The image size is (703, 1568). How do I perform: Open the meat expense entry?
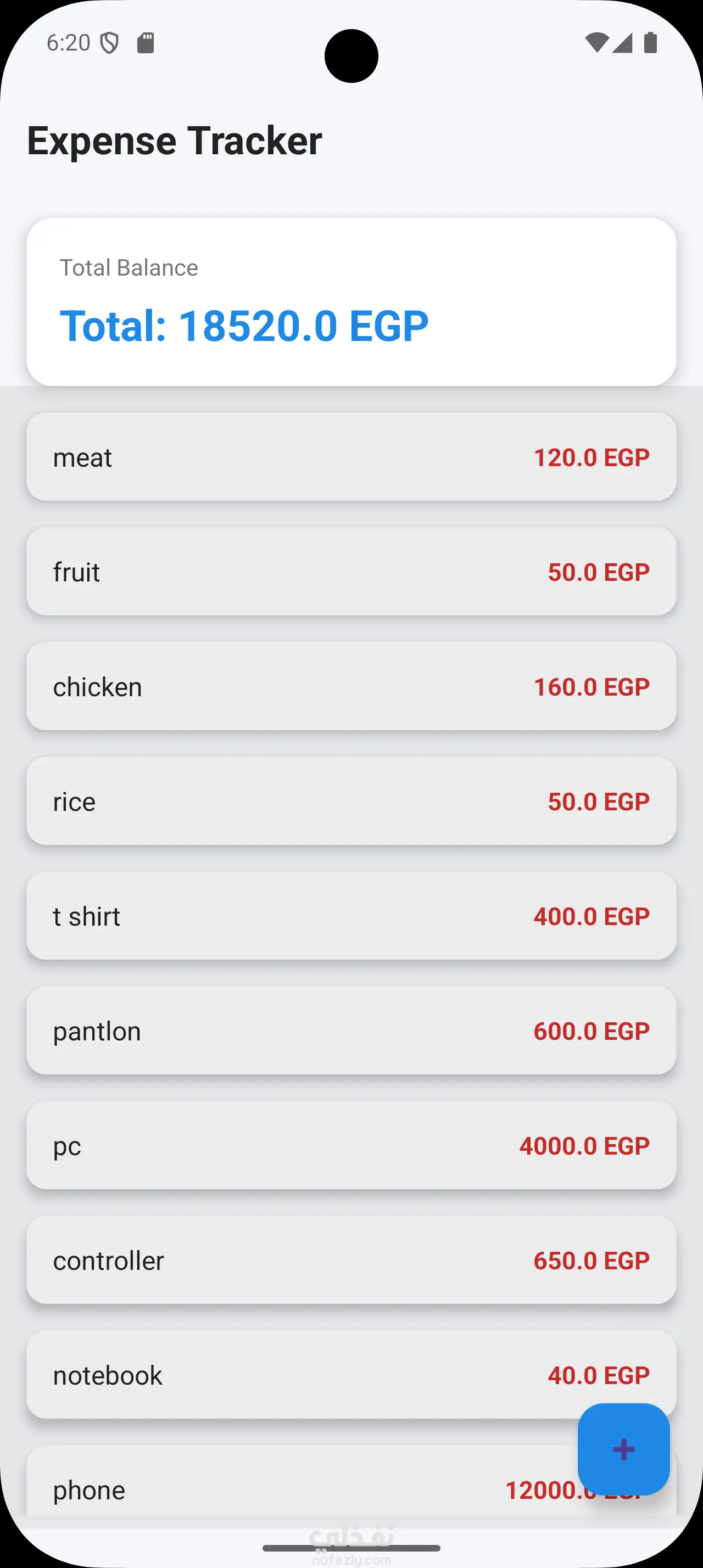click(x=351, y=457)
